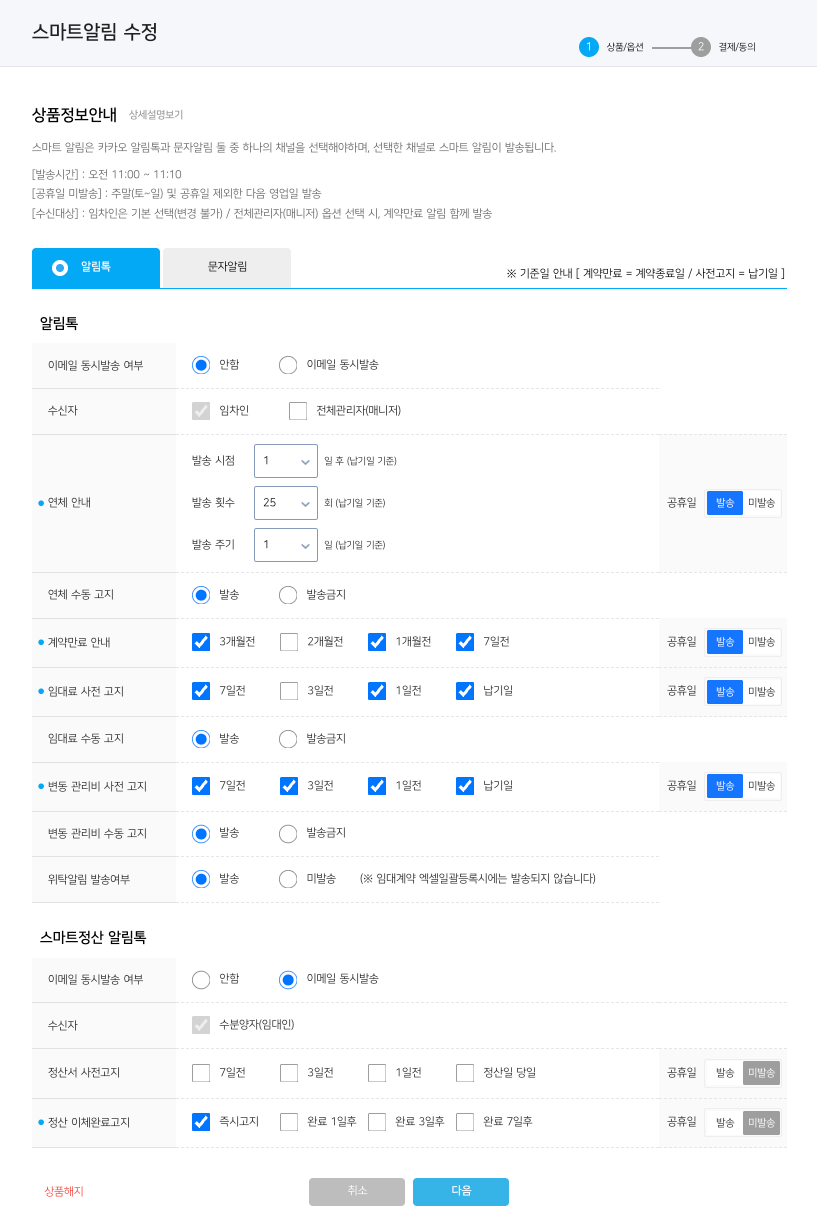Open the 상세설명보기 link
This screenshot has height=1212, width=817.
(x=155, y=115)
